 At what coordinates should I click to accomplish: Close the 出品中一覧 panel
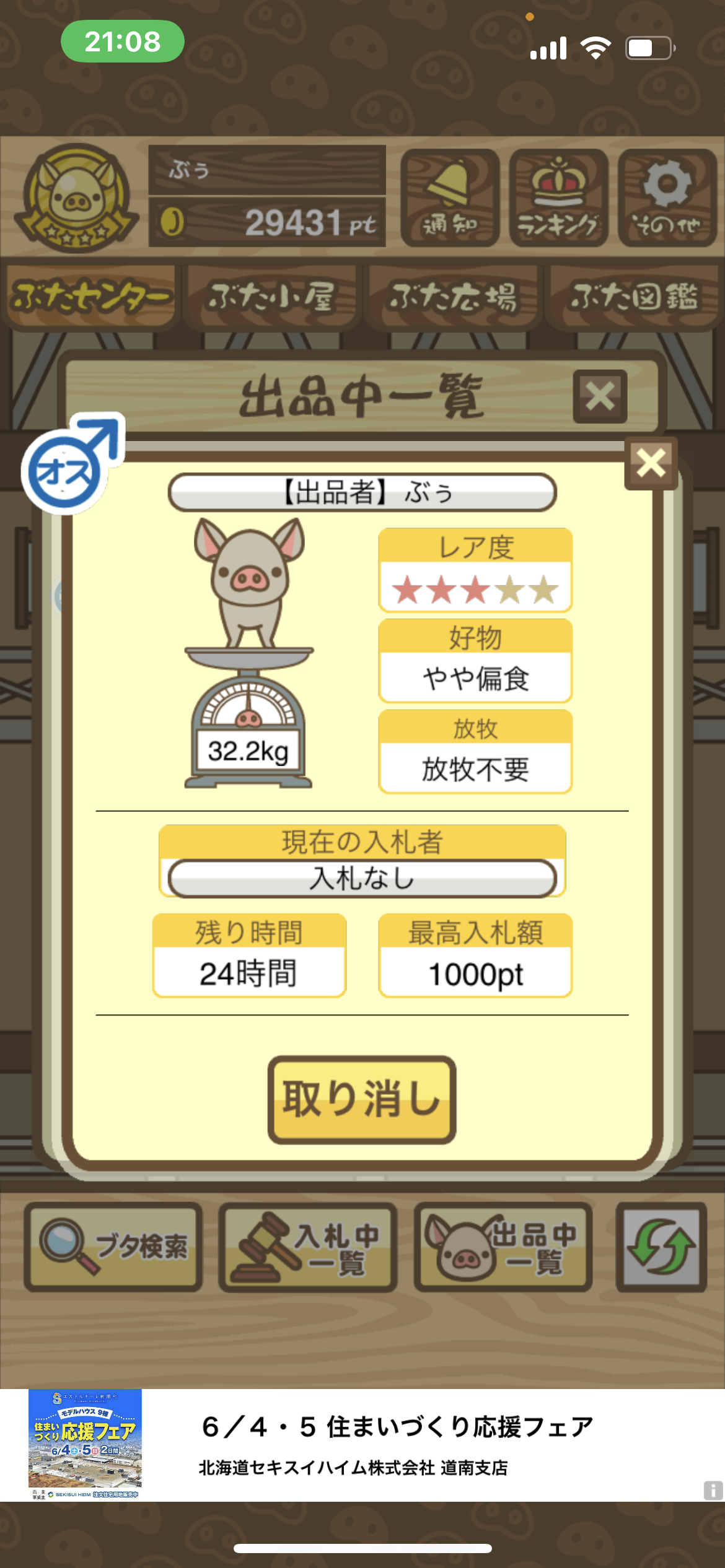600,396
